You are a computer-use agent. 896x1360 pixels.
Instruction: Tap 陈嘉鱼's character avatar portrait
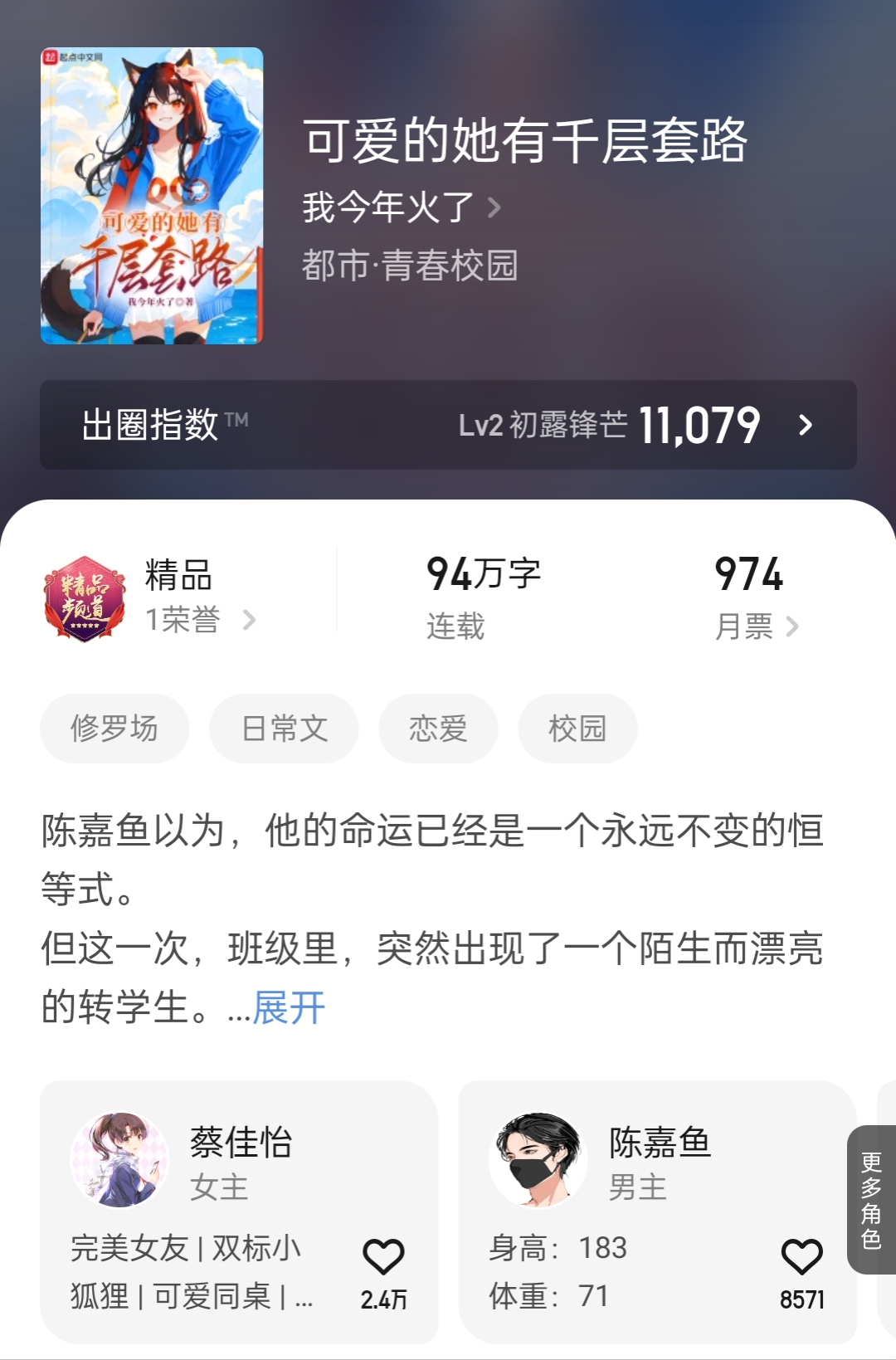[538, 1161]
